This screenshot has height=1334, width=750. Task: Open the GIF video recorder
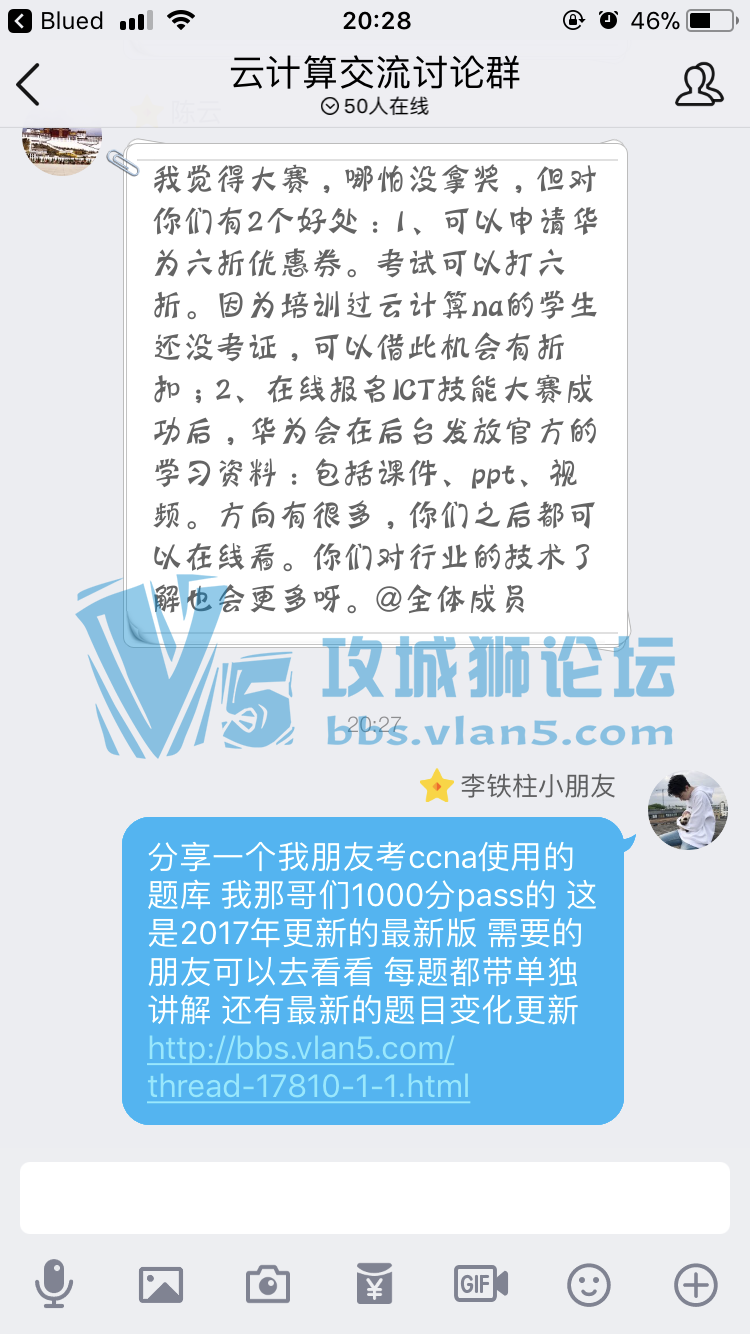(481, 1284)
